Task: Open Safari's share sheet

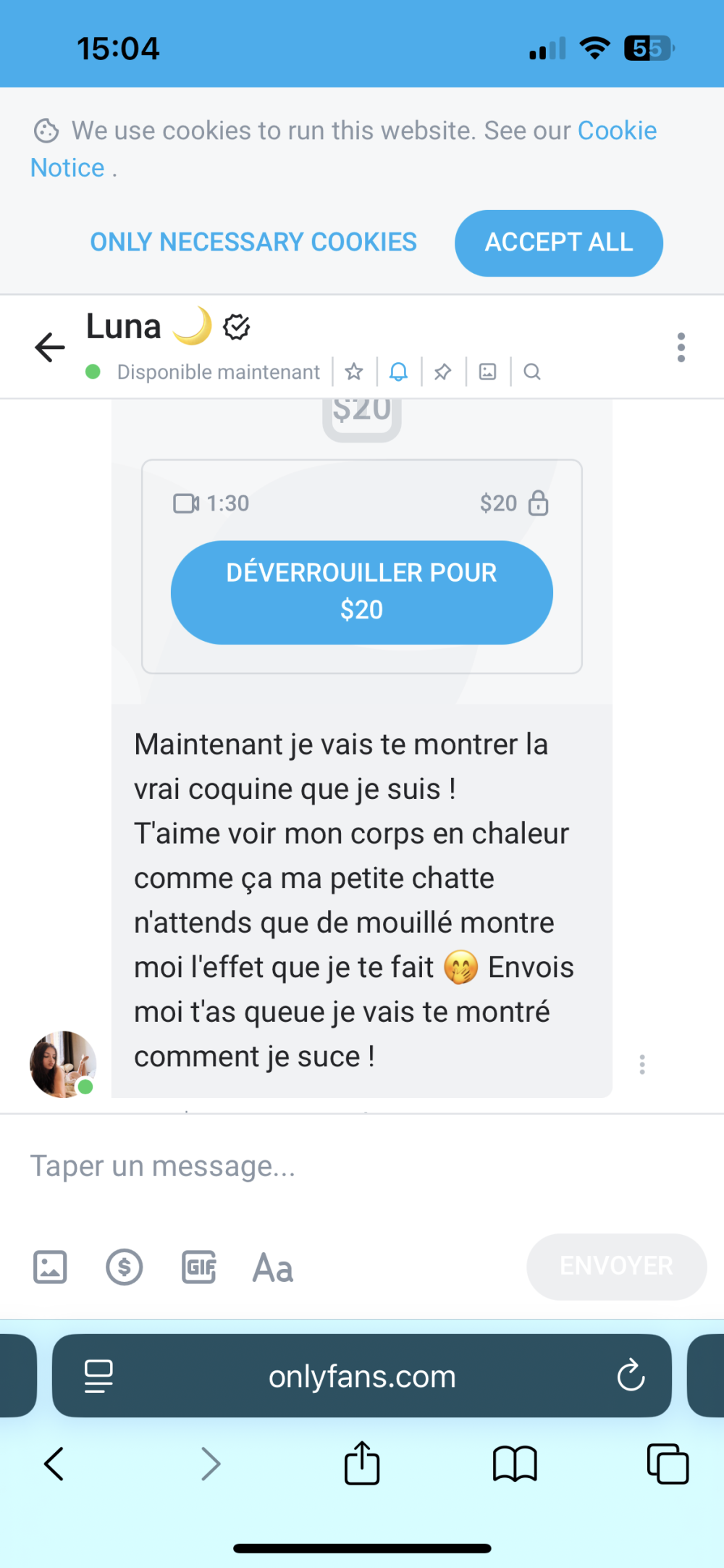Action: pos(362,1464)
